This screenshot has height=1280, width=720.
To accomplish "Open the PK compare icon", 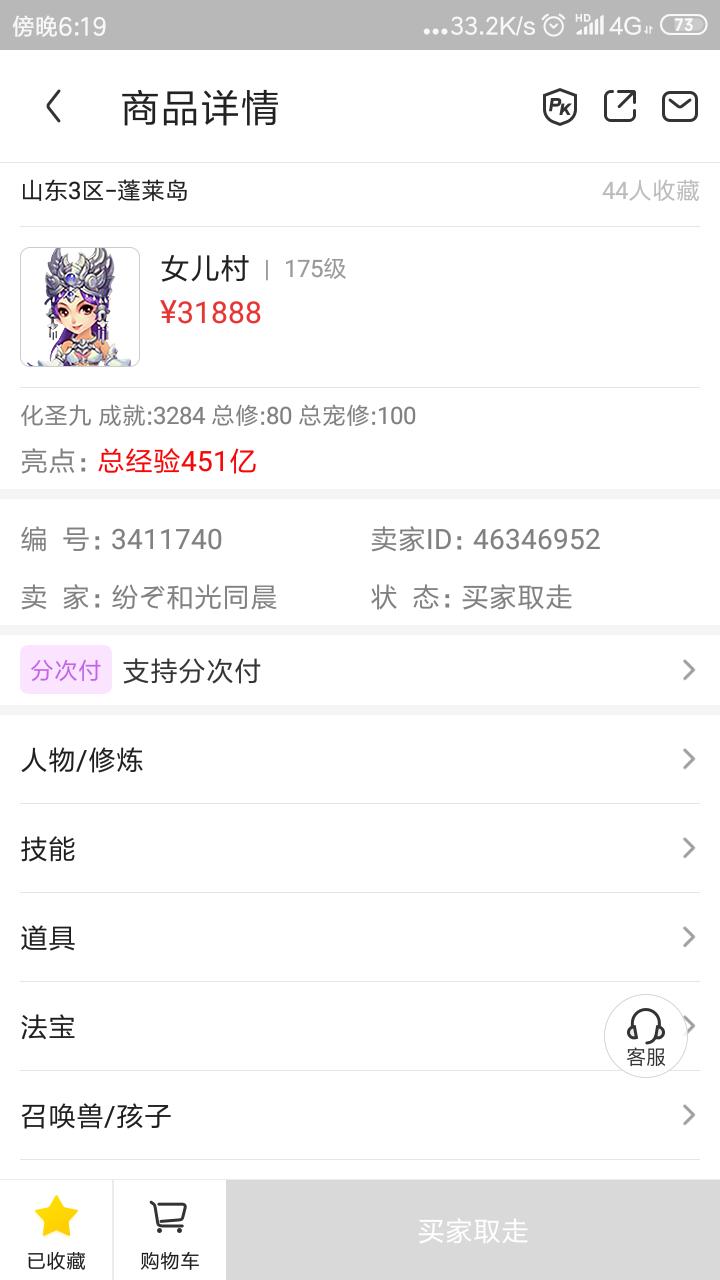I will point(560,106).
